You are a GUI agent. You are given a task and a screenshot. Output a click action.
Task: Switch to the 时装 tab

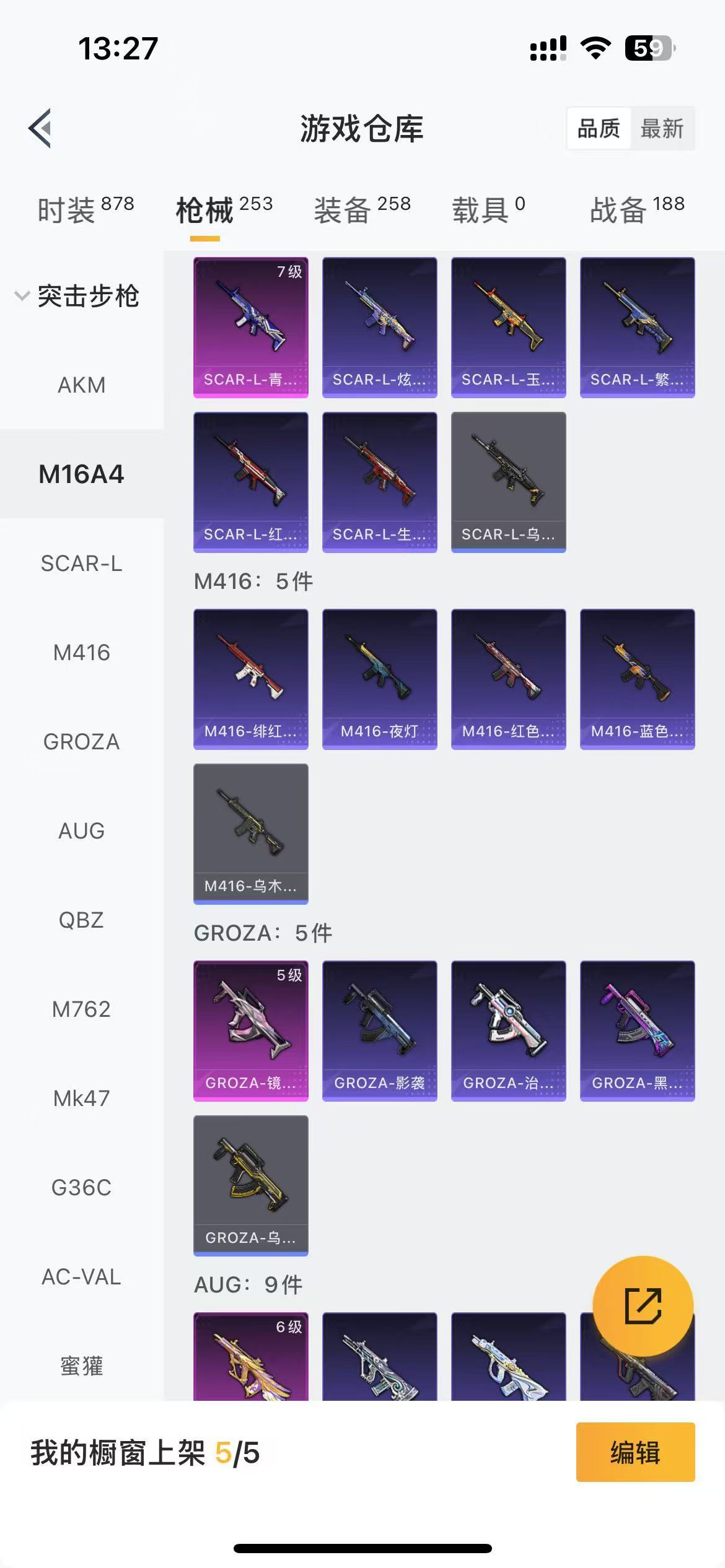tap(86, 209)
